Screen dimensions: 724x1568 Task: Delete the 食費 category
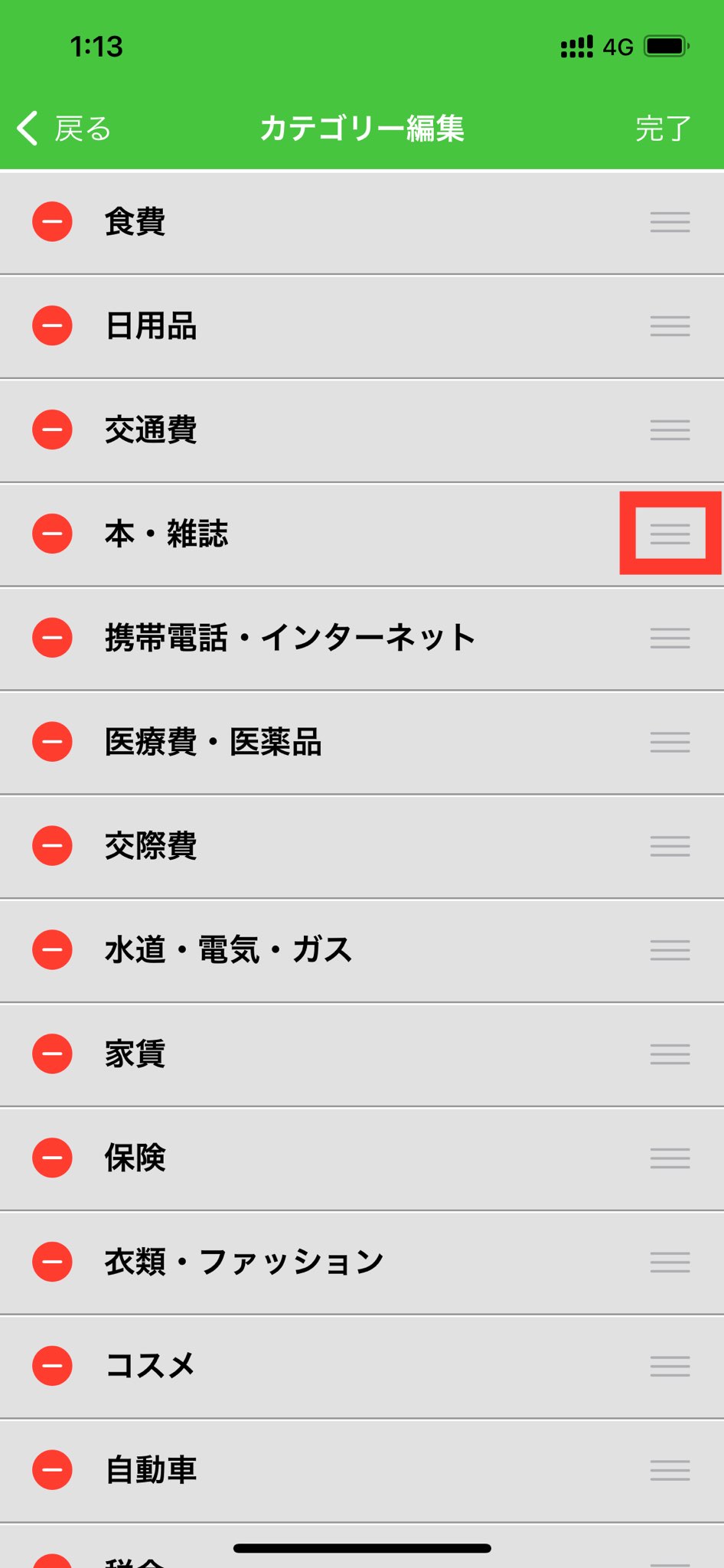tap(52, 222)
